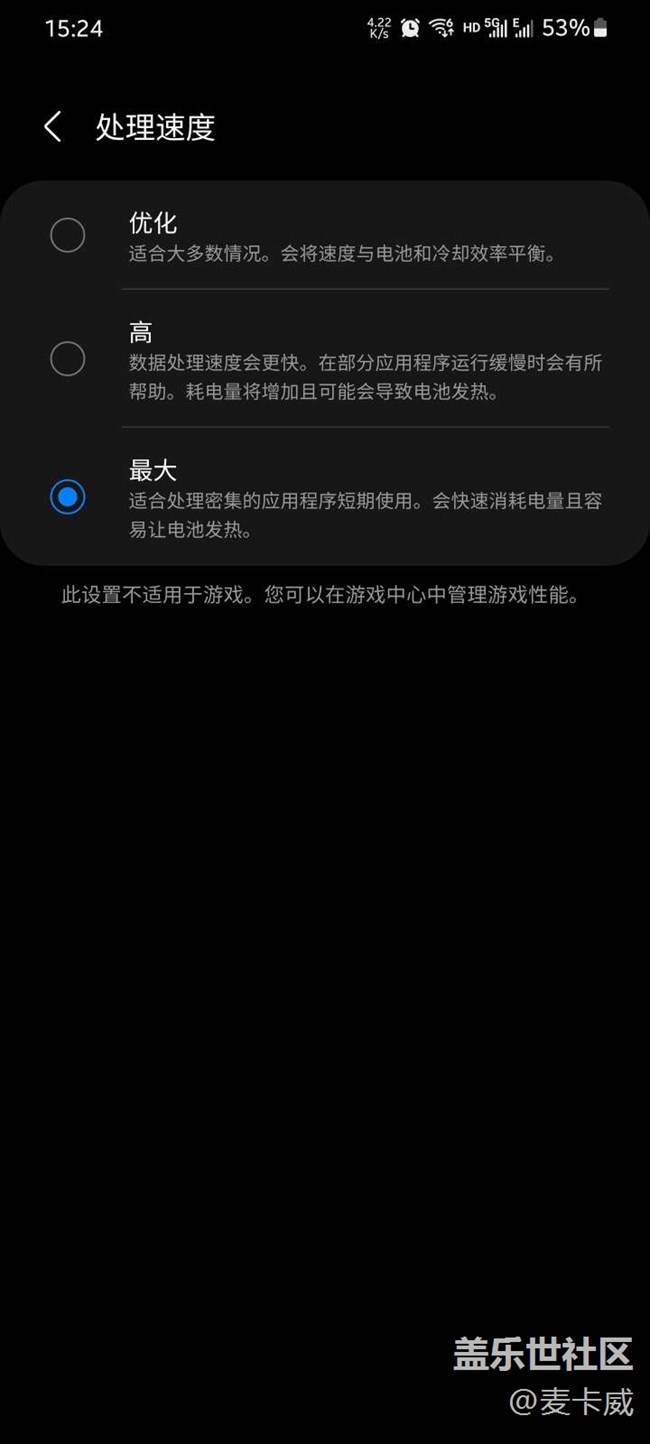Go back from 处理速度 screen

(53, 127)
